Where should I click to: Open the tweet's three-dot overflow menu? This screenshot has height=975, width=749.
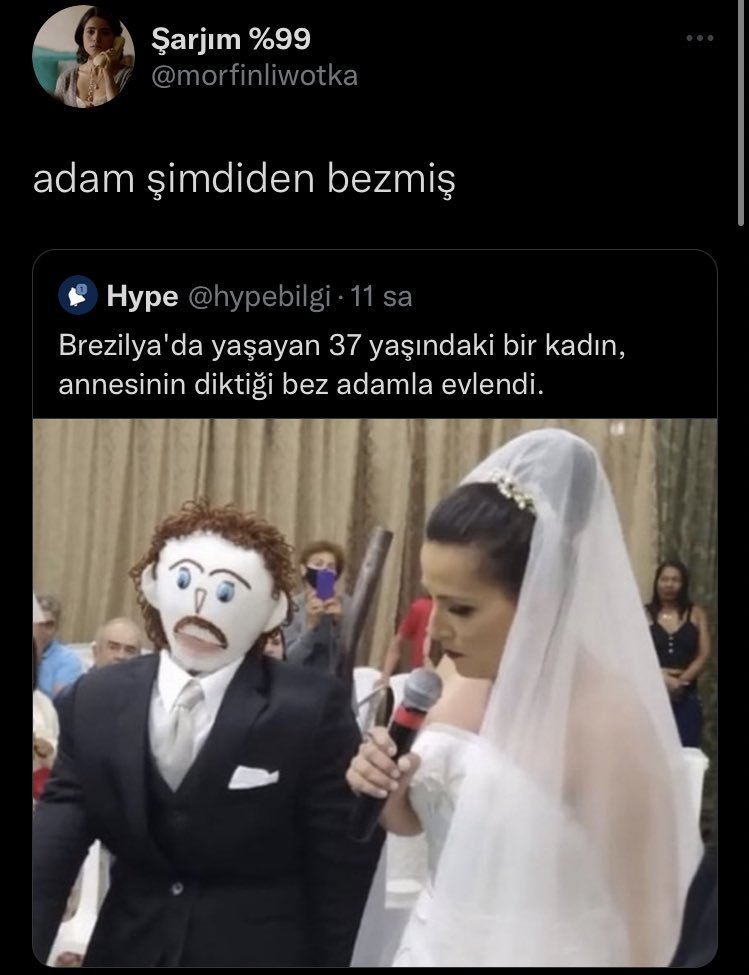[699, 39]
